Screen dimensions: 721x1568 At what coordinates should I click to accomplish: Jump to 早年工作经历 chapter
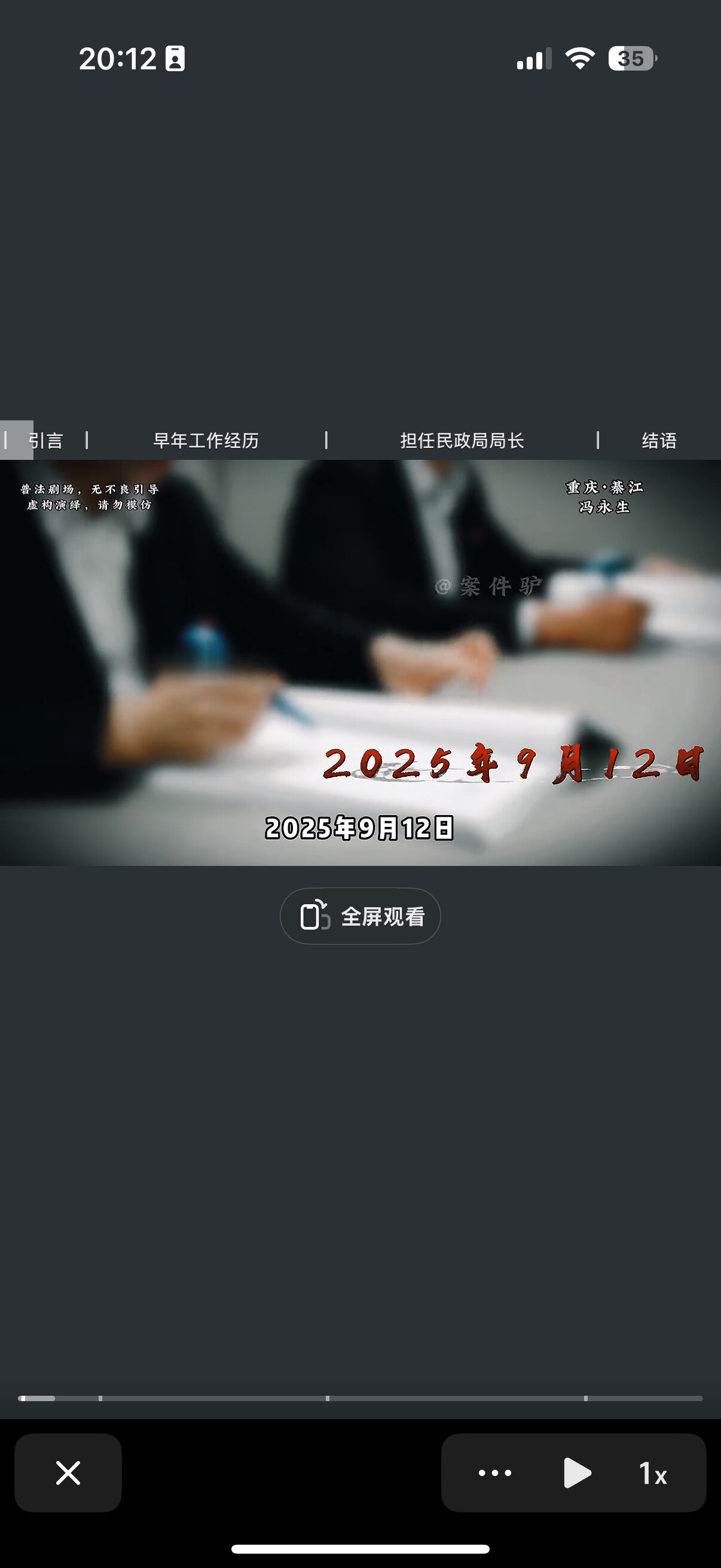click(x=206, y=440)
